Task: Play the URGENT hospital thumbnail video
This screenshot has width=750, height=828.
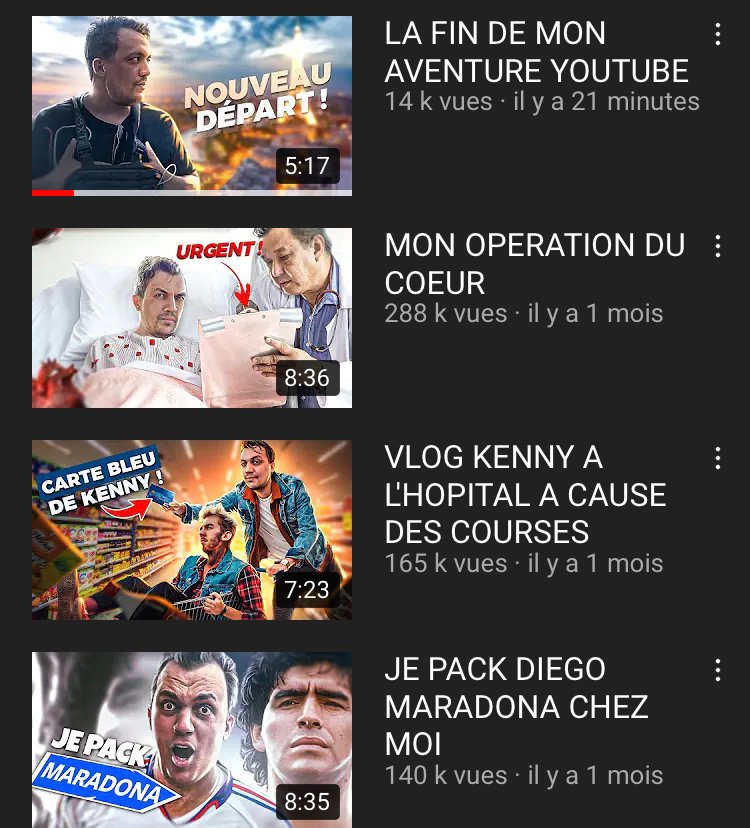Action: pyautogui.click(x=192, y=317)
